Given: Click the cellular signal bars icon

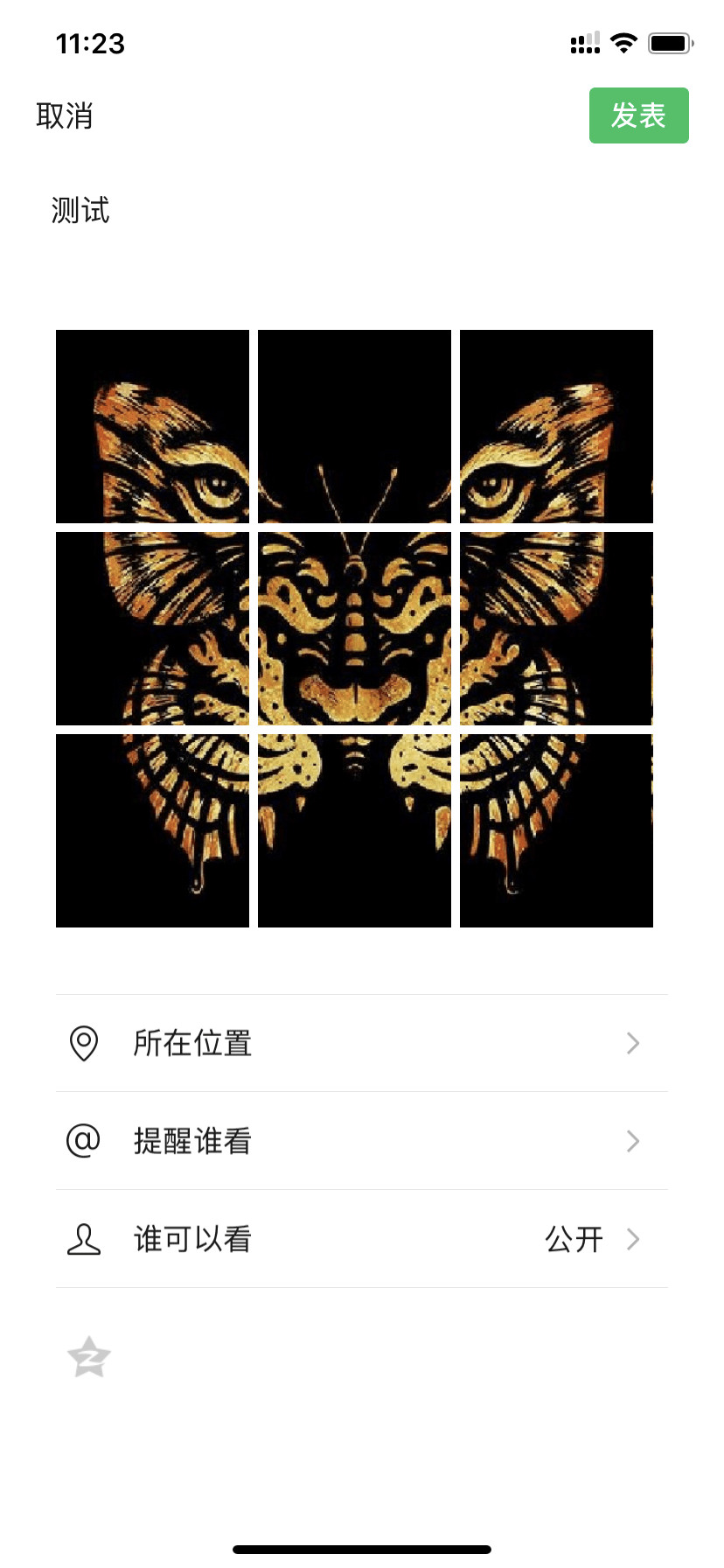Looking at the screenshot, I should pos(584,43).
